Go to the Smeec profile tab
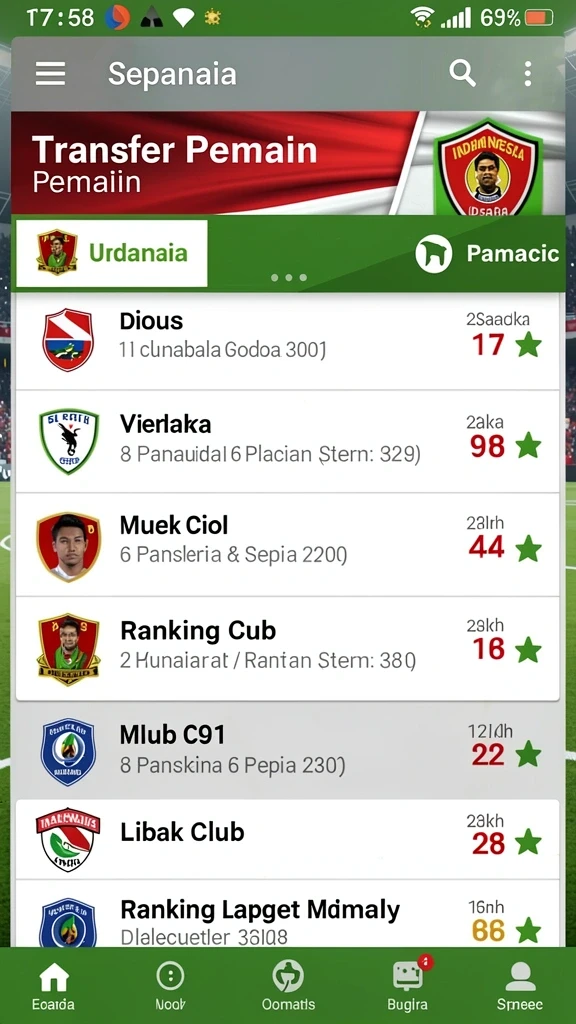The height and width of the screenshot is (1024, 576). tap(520, 986)
